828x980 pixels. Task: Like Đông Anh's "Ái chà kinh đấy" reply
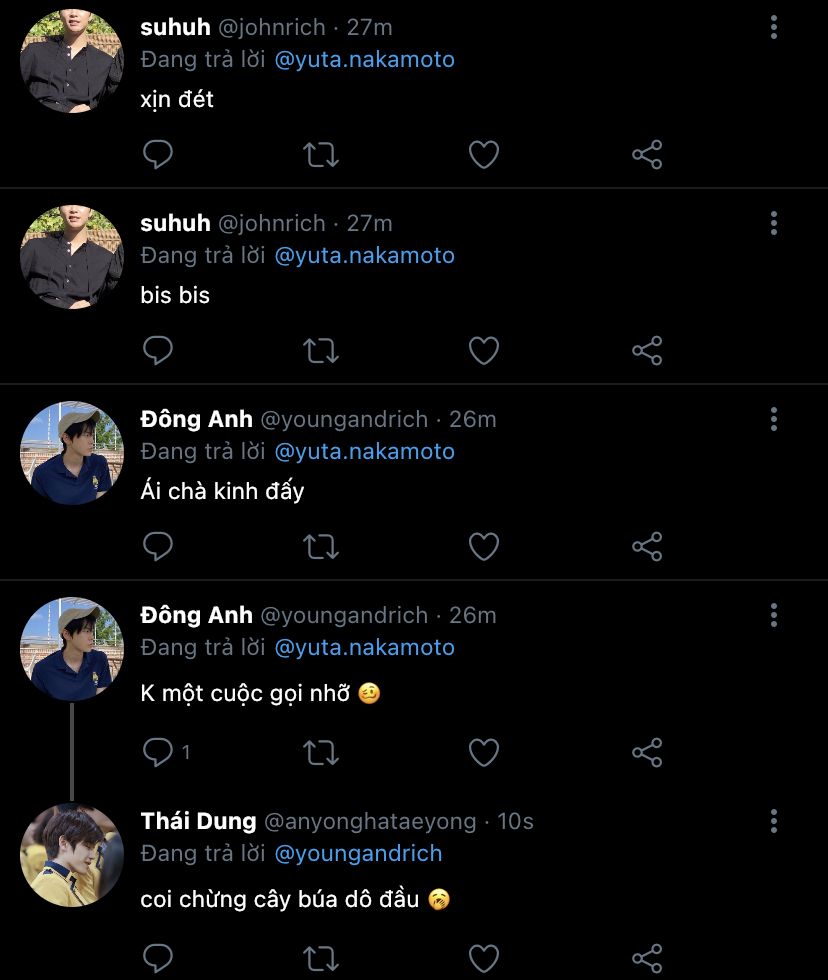tap(484, 547)
